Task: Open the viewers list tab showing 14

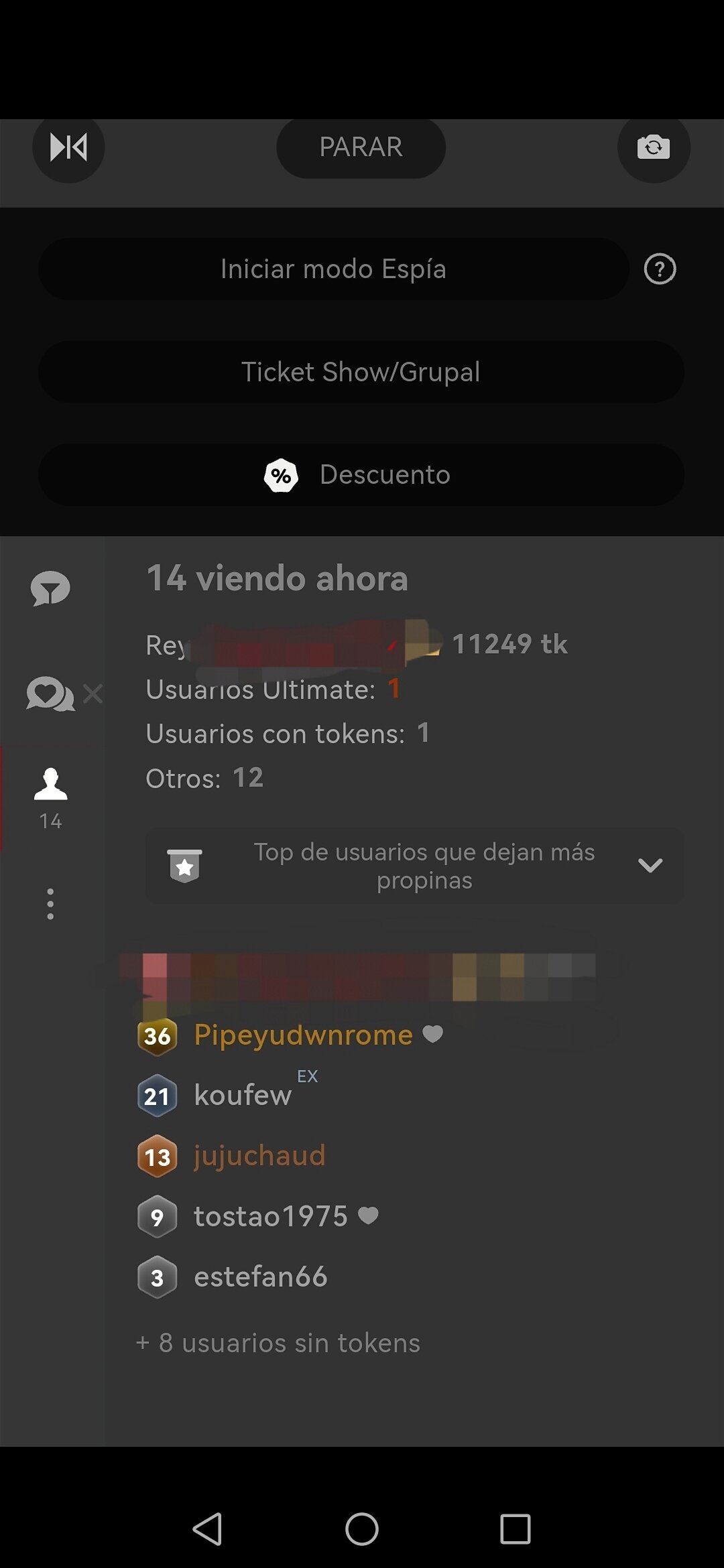Action: coord(50,797)
